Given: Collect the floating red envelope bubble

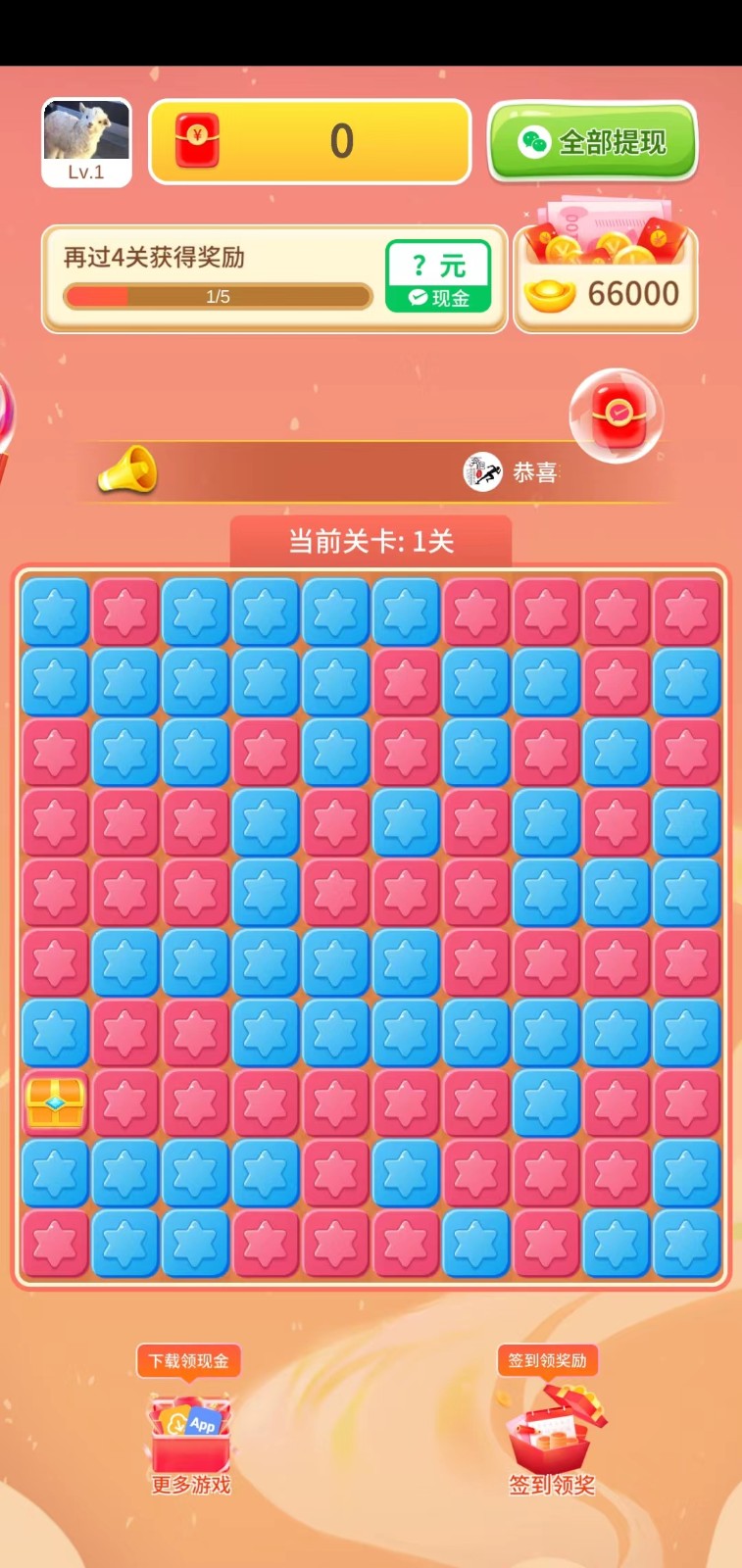Looking at the screenshot, I should [x=616, y=415].
